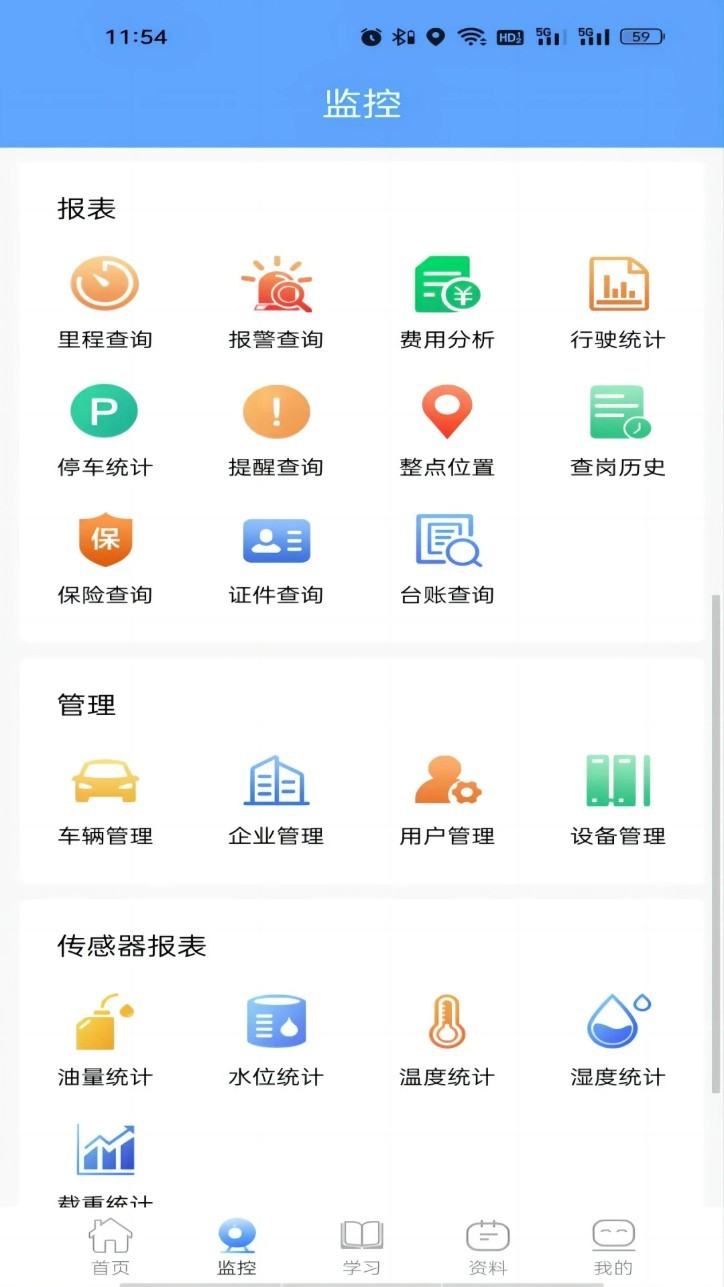Open 车辆管理 vehicle management

point(103,781)
